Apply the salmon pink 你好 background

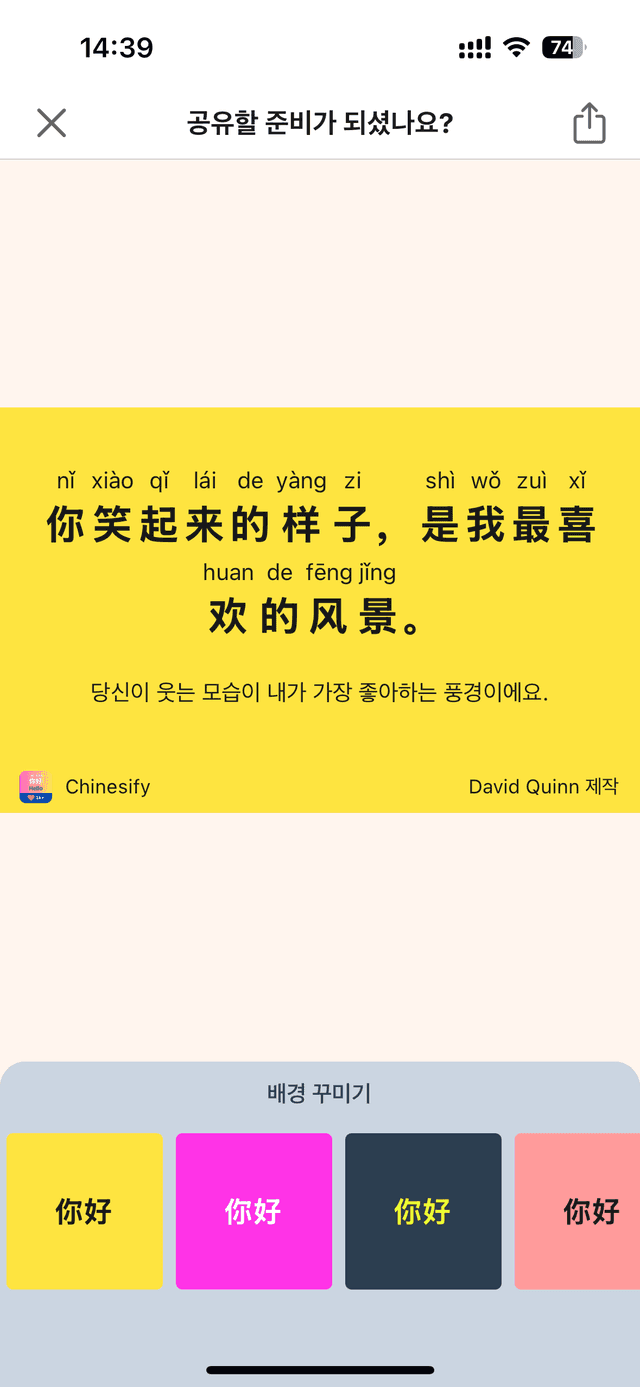[580, 1211]
